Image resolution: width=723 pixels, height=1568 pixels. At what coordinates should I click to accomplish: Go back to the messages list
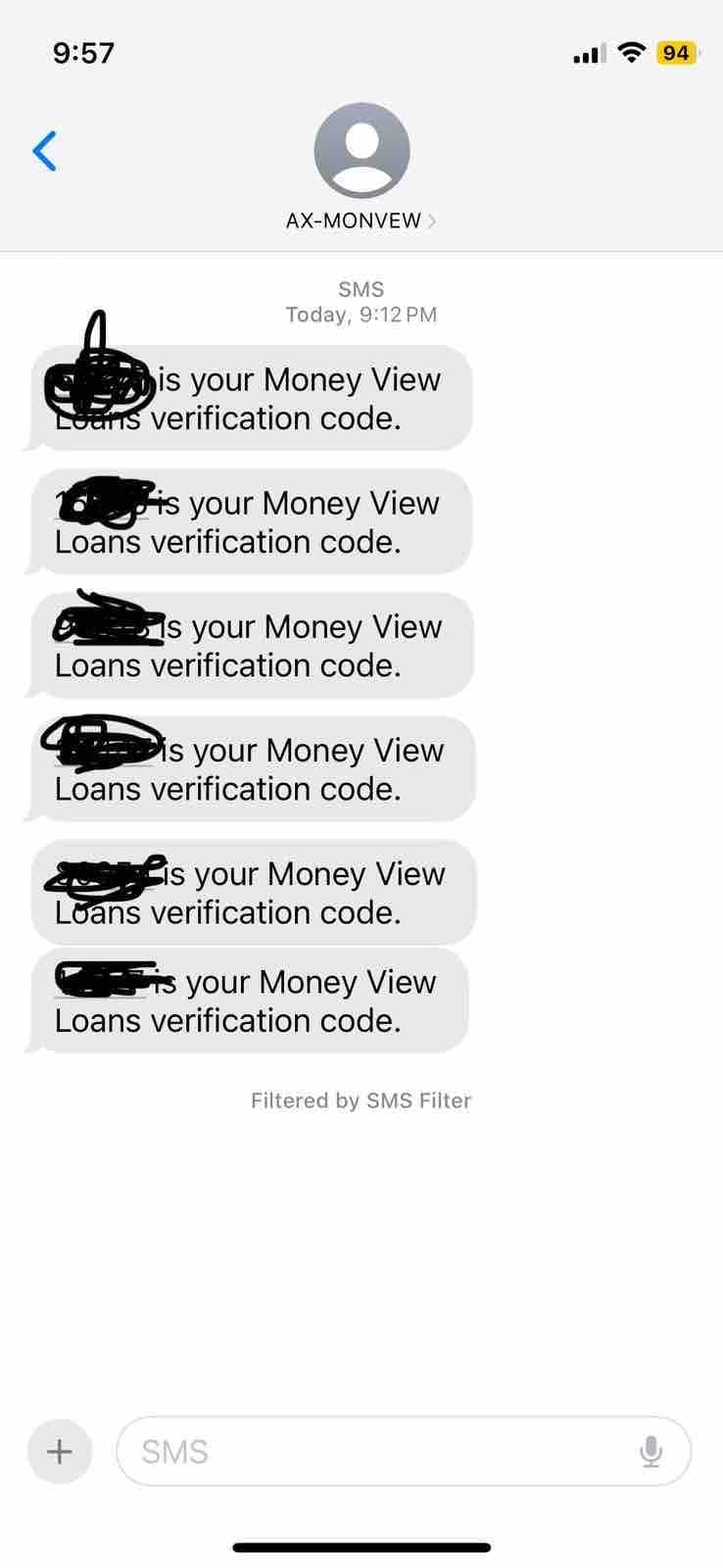(45, 151)
